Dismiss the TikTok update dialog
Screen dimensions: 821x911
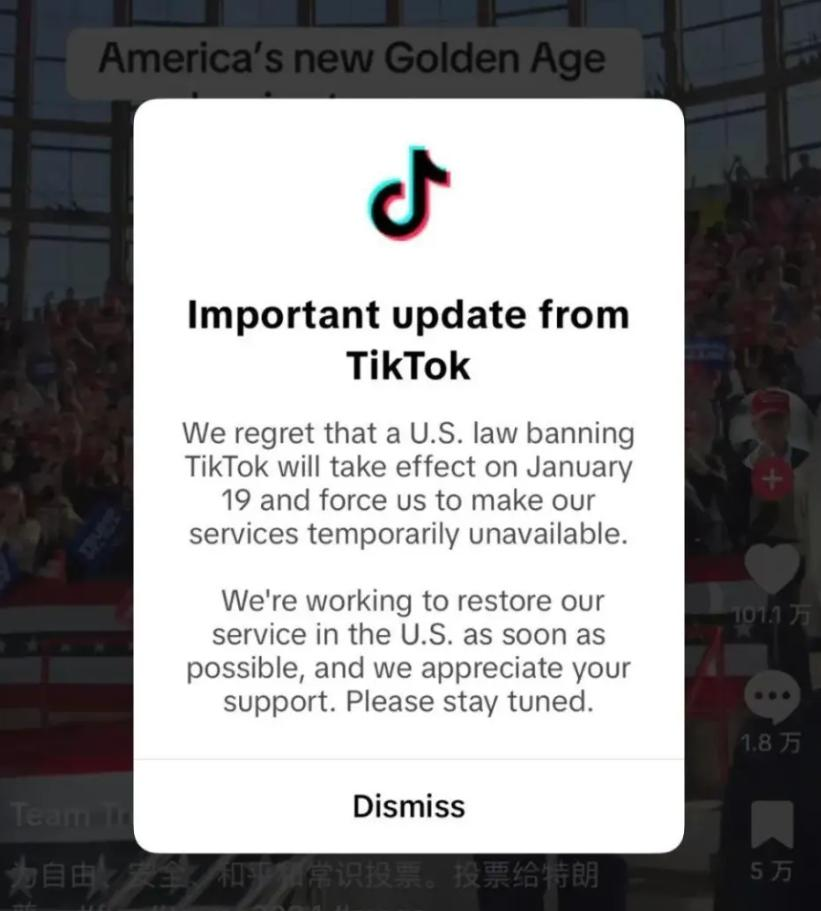(408, 806)
